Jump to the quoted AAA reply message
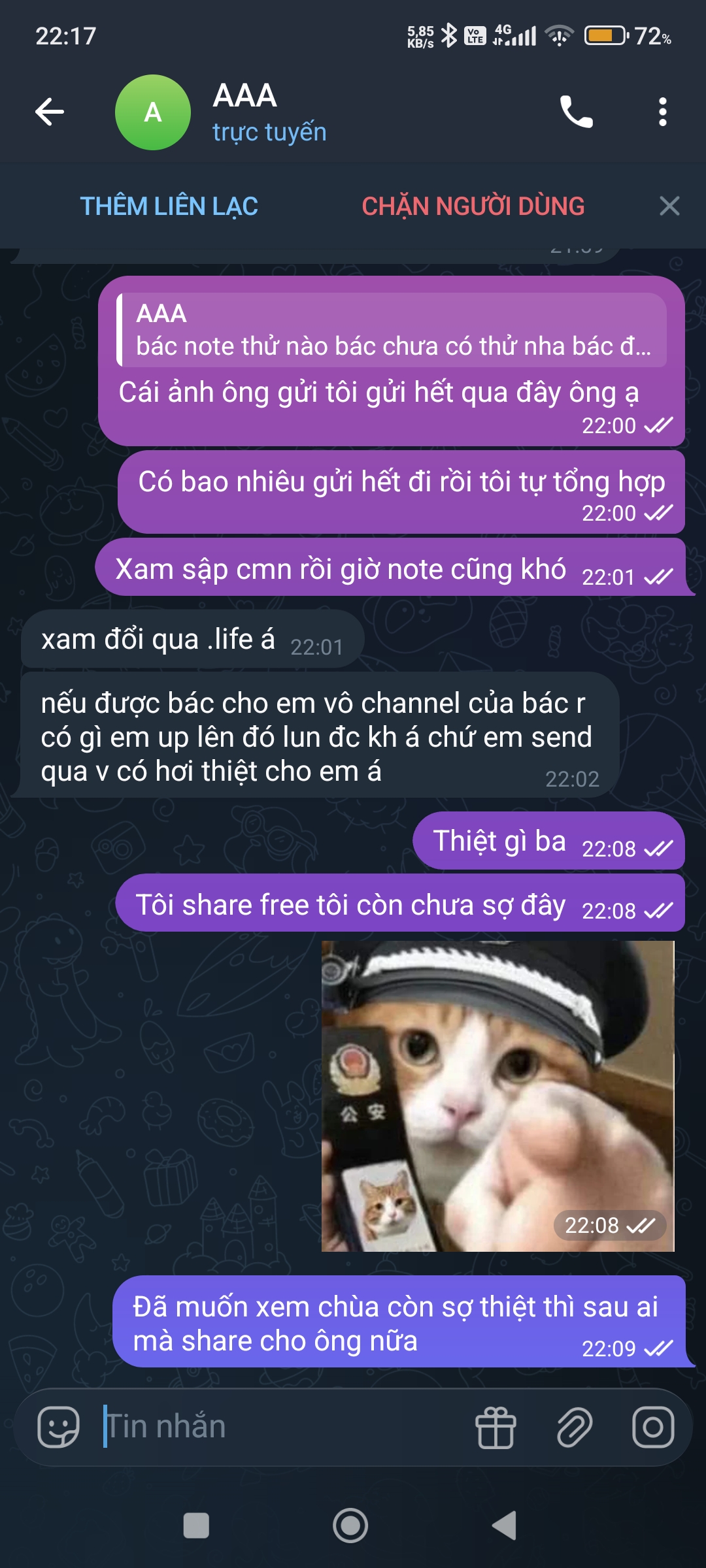This screenshot has width=706, height=1568. click(392, 331)
